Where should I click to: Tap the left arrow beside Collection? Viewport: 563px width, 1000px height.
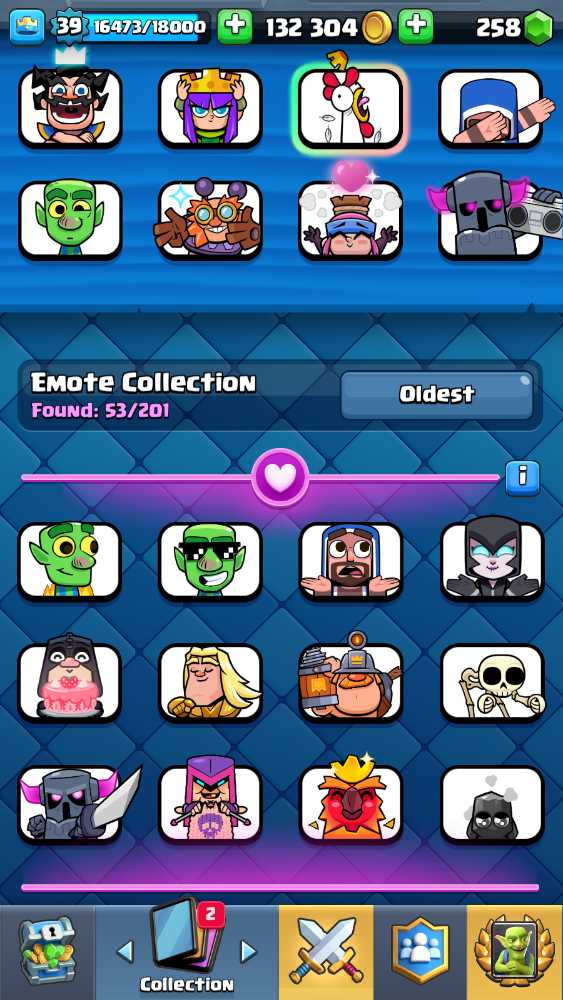(126, 952)
